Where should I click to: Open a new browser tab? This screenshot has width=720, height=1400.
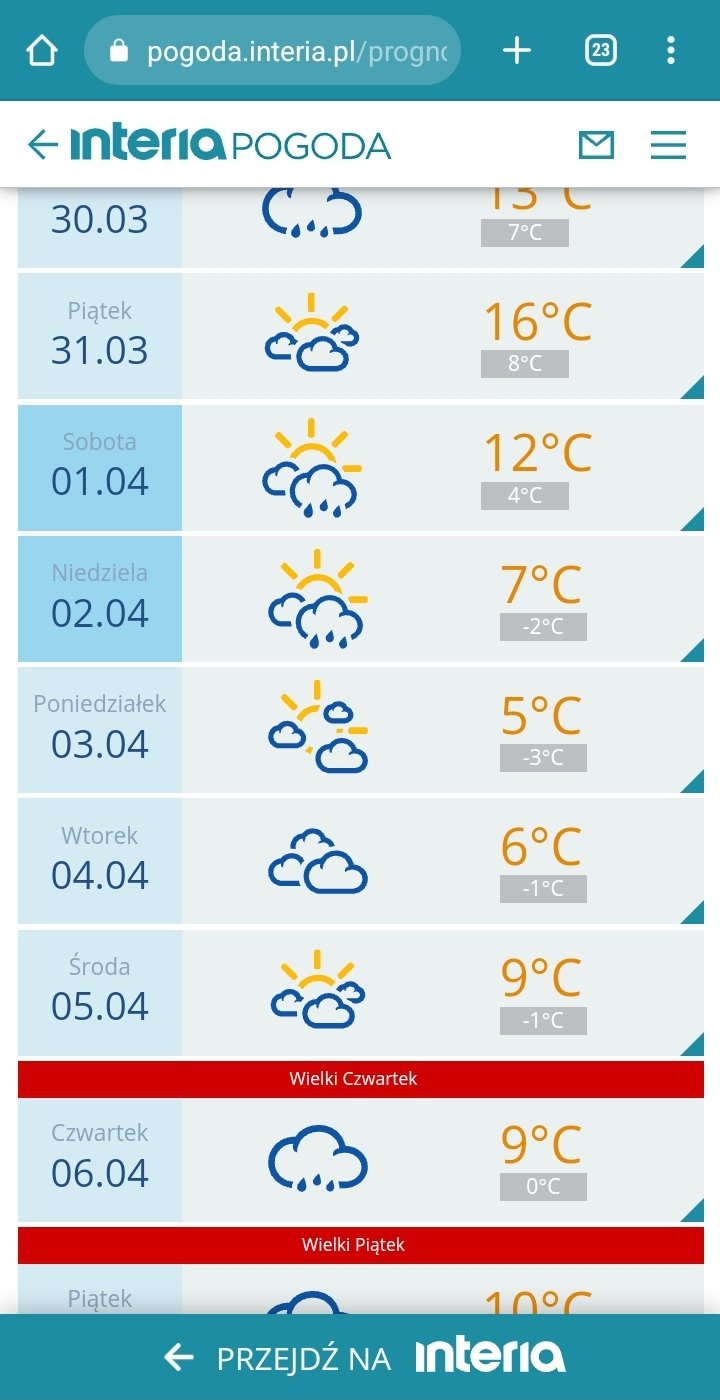516,50
